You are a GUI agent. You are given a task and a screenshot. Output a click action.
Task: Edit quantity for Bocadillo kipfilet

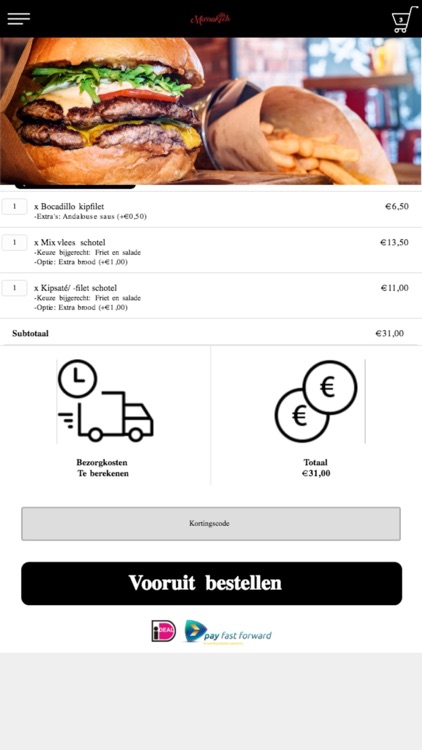(14, 207)
